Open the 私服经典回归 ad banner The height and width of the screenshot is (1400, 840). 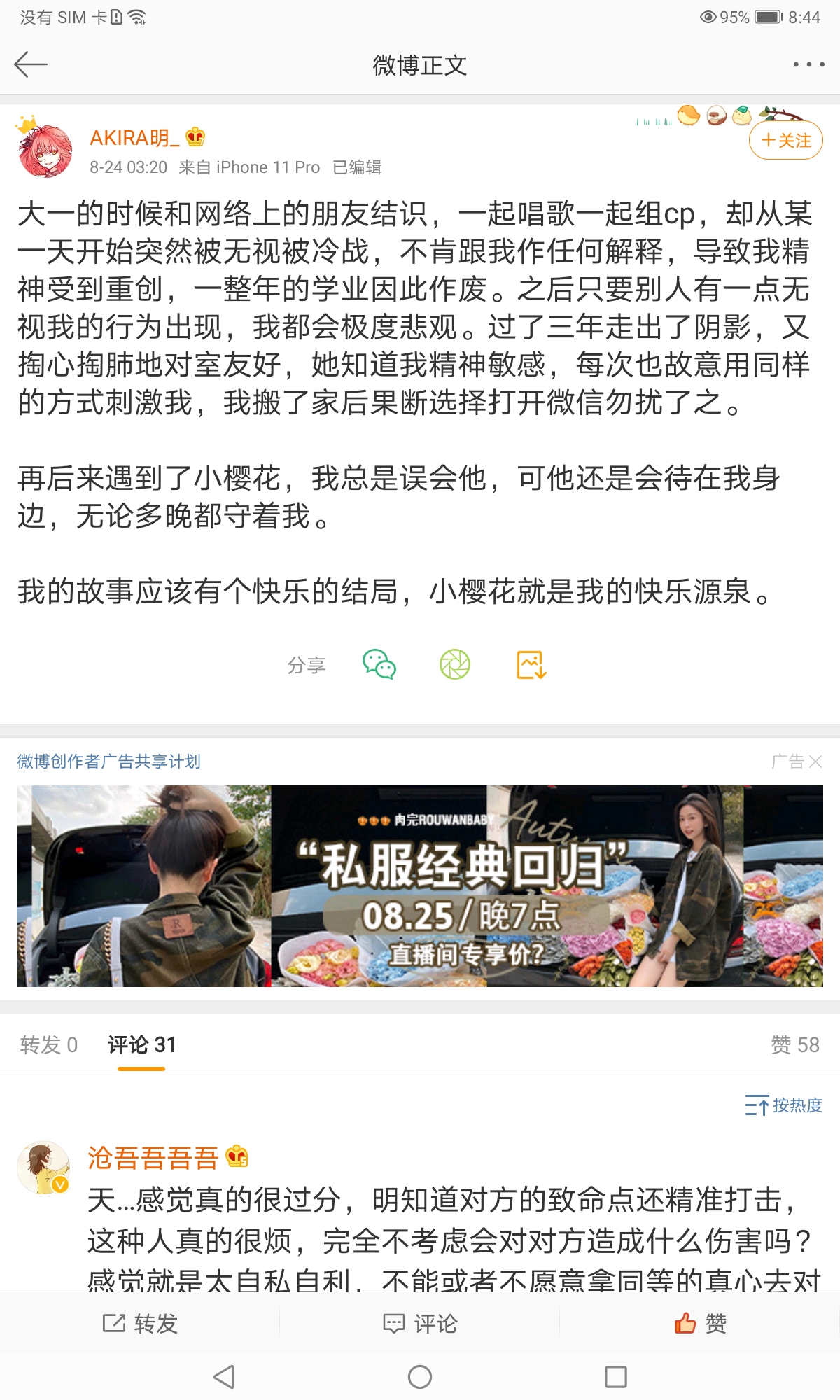tap(420, 885)
